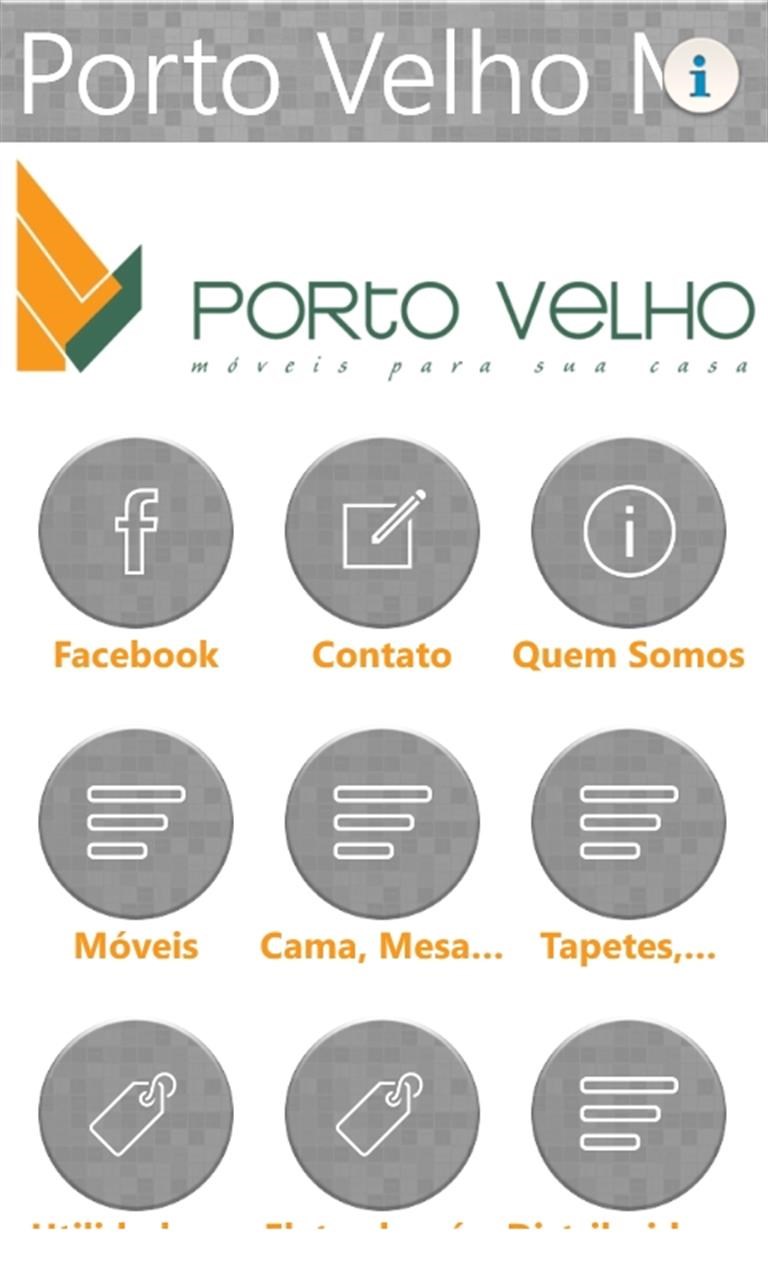Browse the Móveis category
Screen dimensions: 768x1280
[136, 823]
